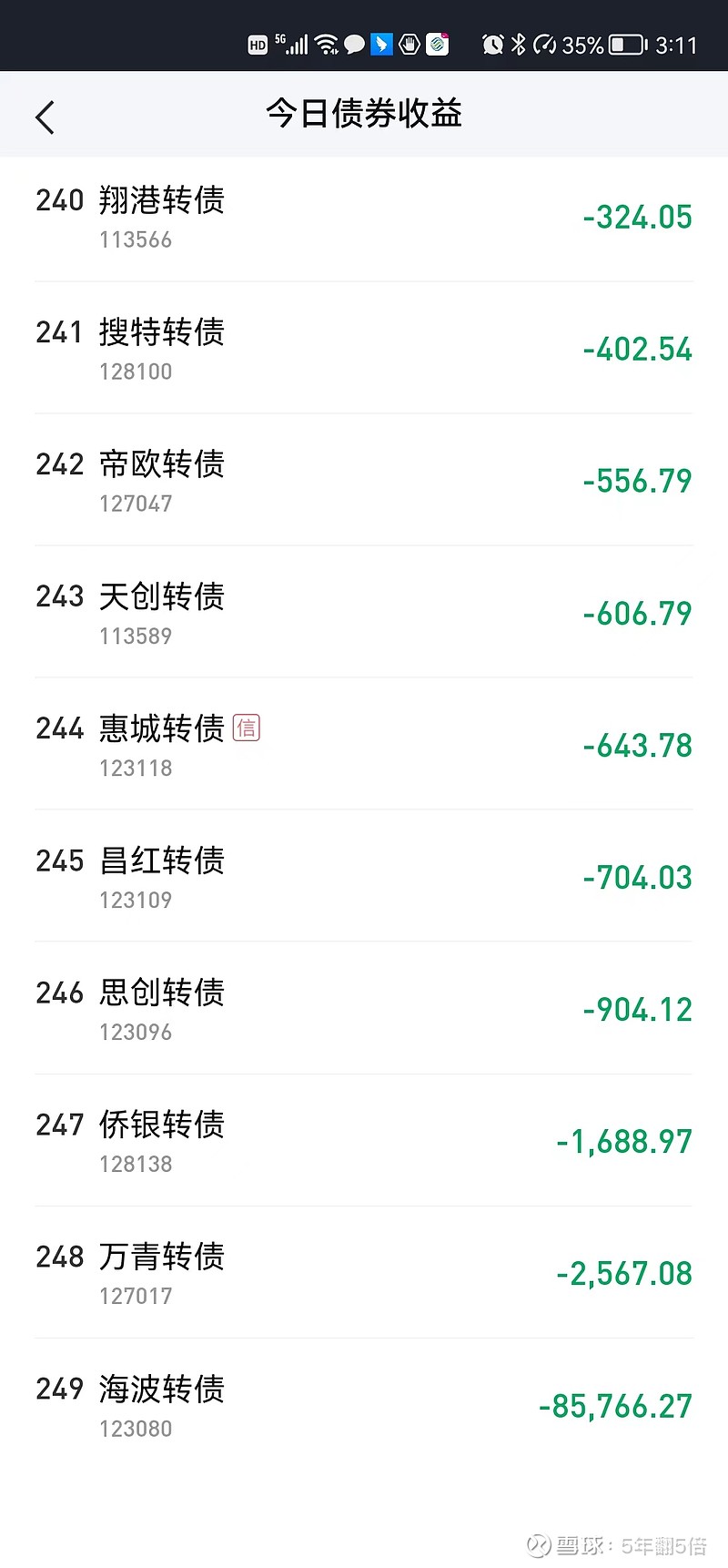The width and height of the screenshot is (728, 1568).
Task: Go back using the top-left arrow
Action: coord(45,117)
